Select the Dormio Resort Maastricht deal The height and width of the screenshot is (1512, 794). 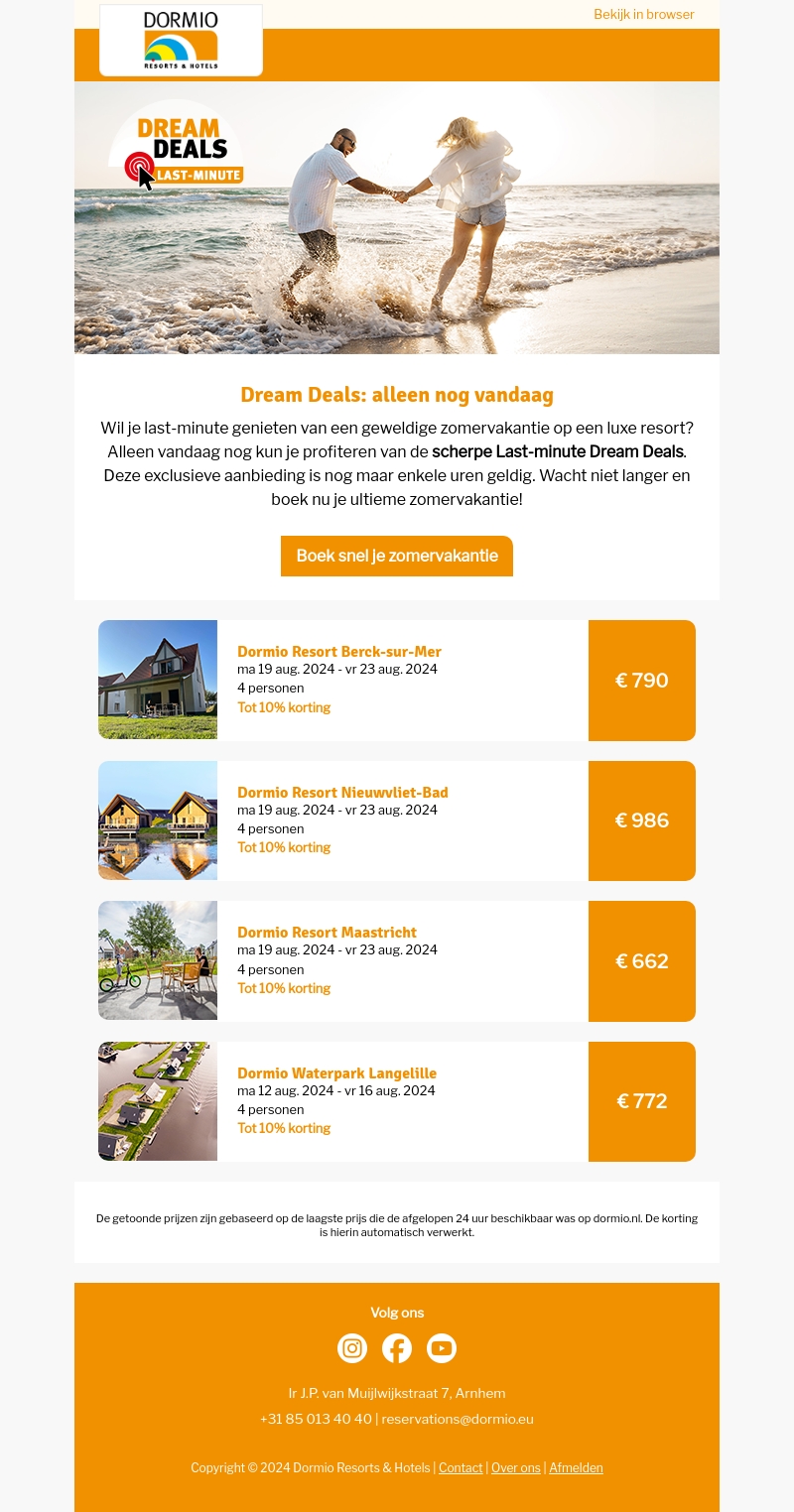(x=327, y=933)
